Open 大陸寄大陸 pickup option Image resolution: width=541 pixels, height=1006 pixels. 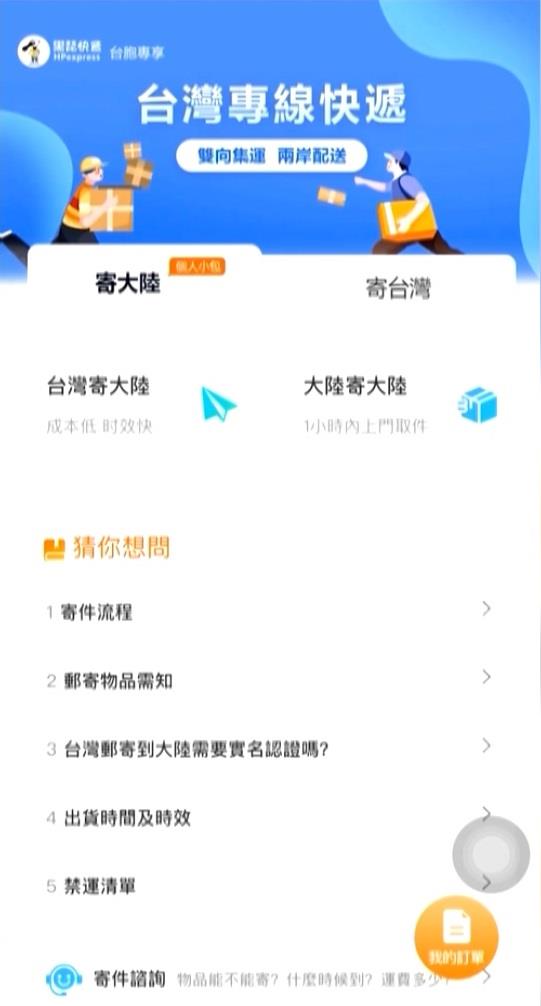(400, 404)
